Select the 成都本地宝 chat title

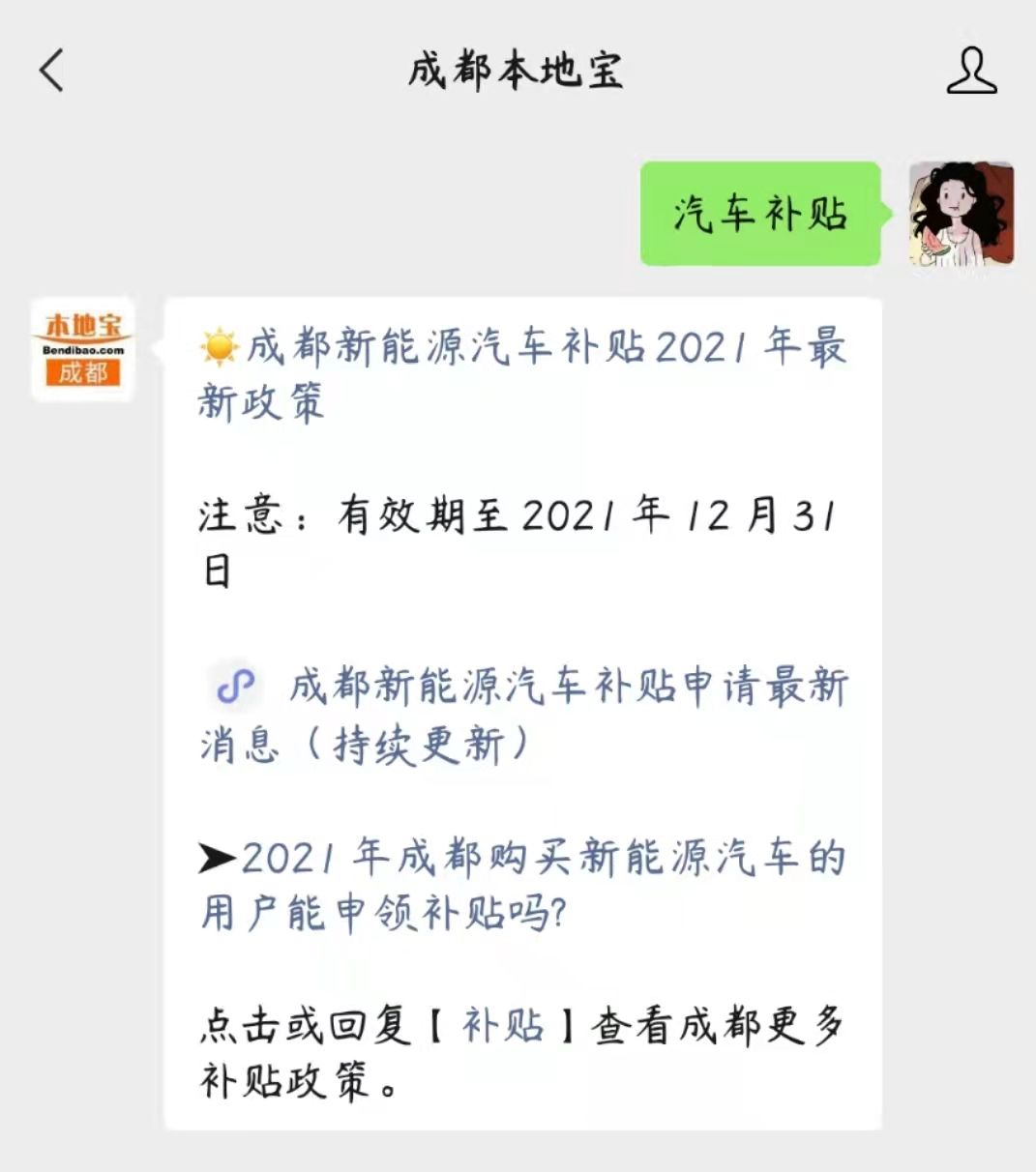pos(518,73)
